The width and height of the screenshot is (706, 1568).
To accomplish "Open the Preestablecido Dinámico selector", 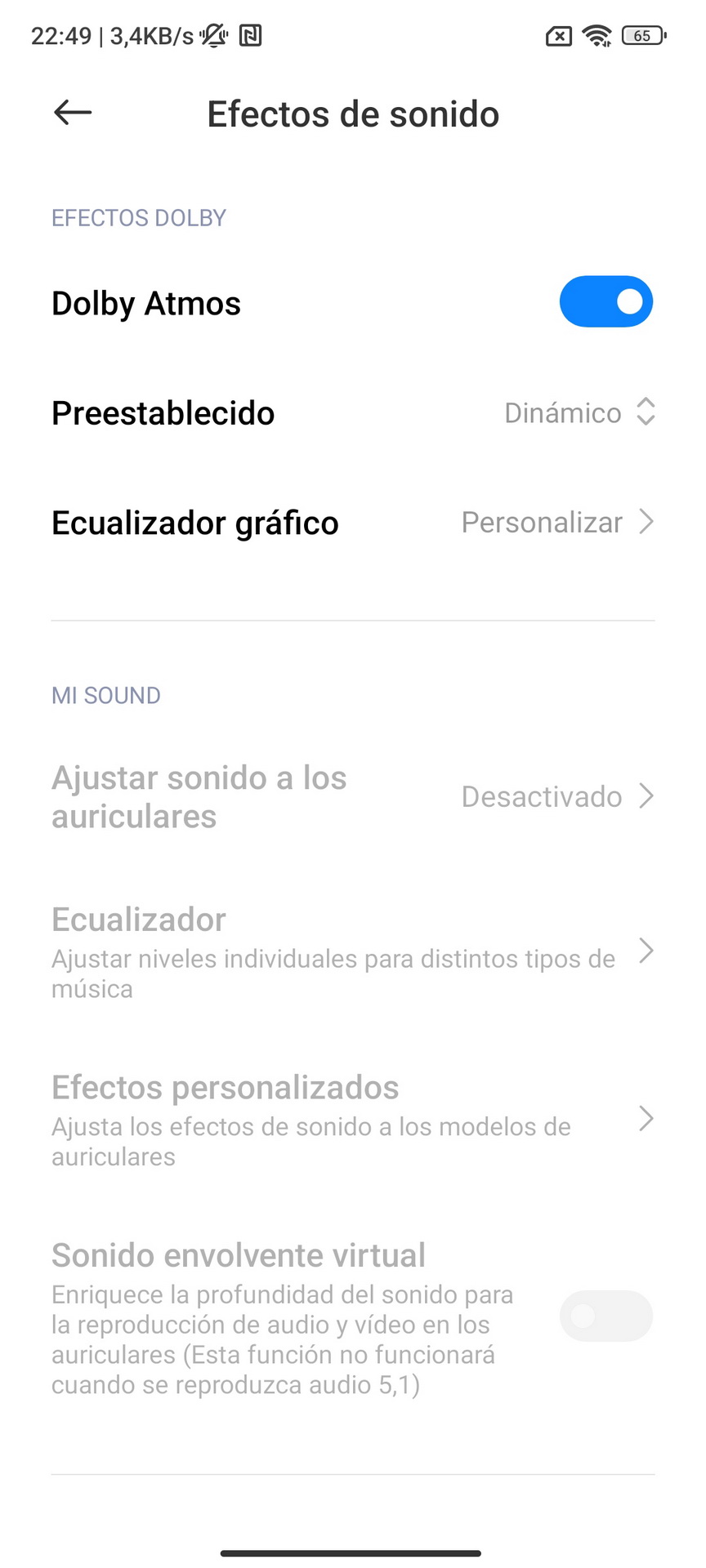I will point(353,413).
